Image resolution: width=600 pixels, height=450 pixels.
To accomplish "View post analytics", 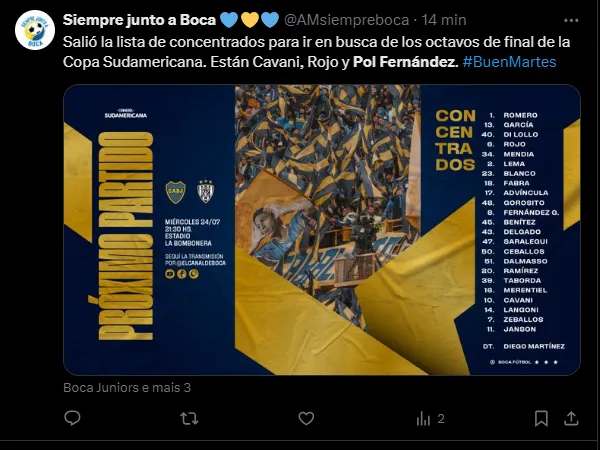I will tap(429, 418).
